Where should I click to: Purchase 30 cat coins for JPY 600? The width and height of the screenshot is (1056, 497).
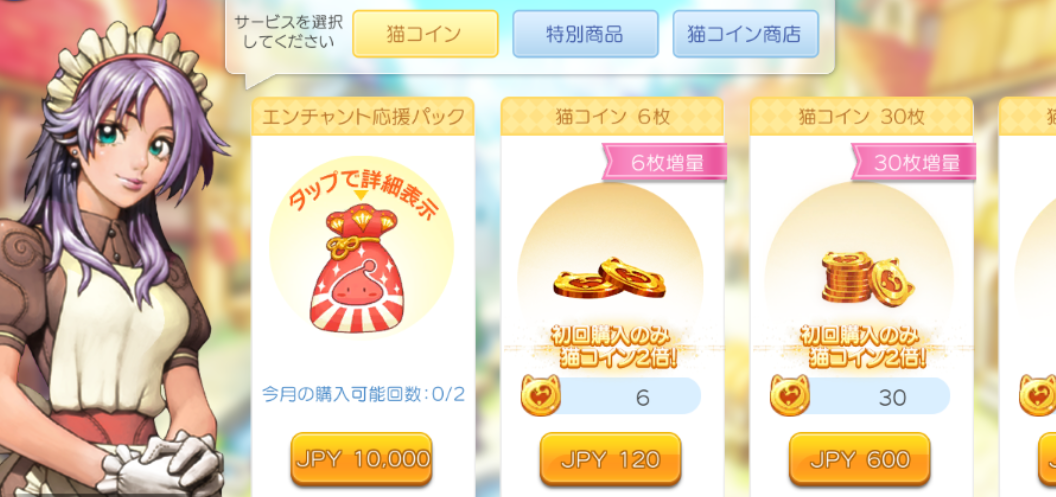[859, 459]
